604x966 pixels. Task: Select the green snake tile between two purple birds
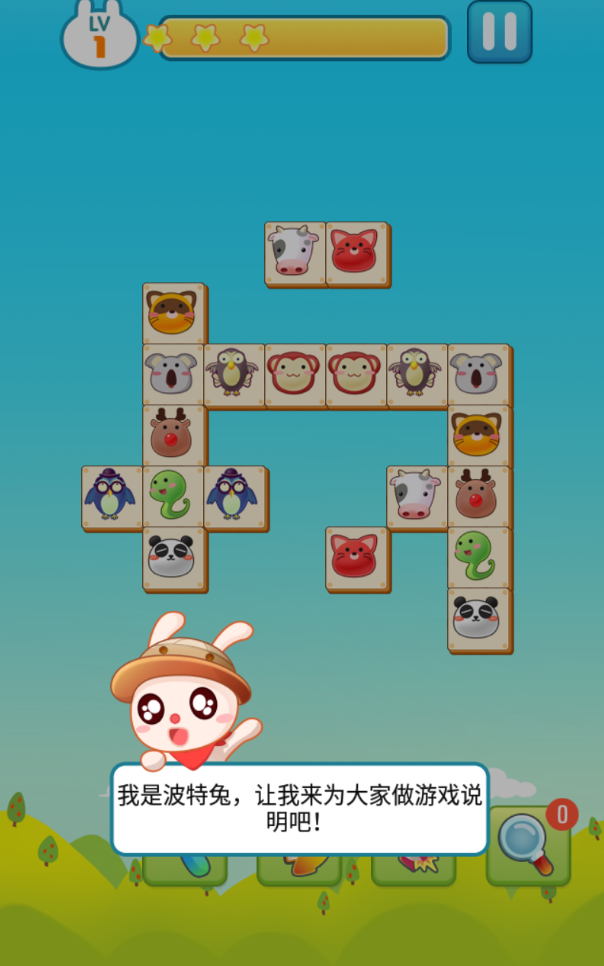(x=173, y=496)
